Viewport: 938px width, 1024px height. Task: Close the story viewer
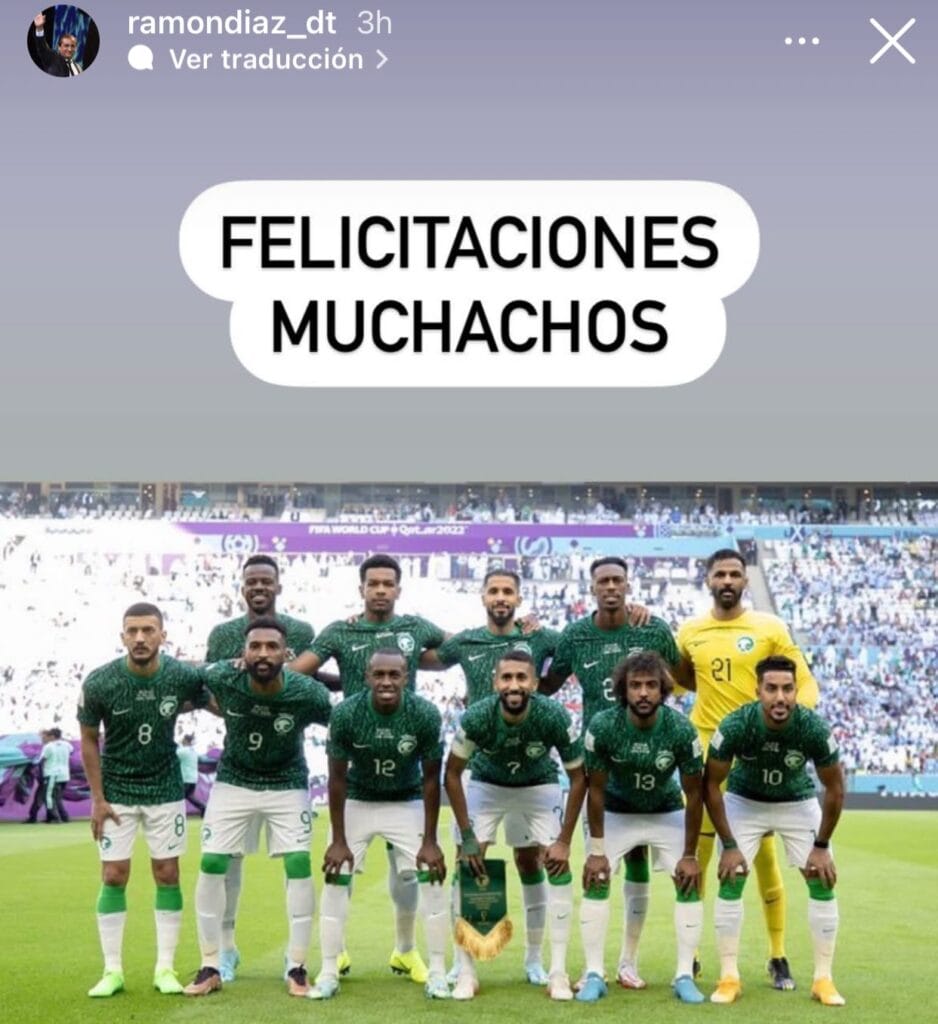(892, 41)
